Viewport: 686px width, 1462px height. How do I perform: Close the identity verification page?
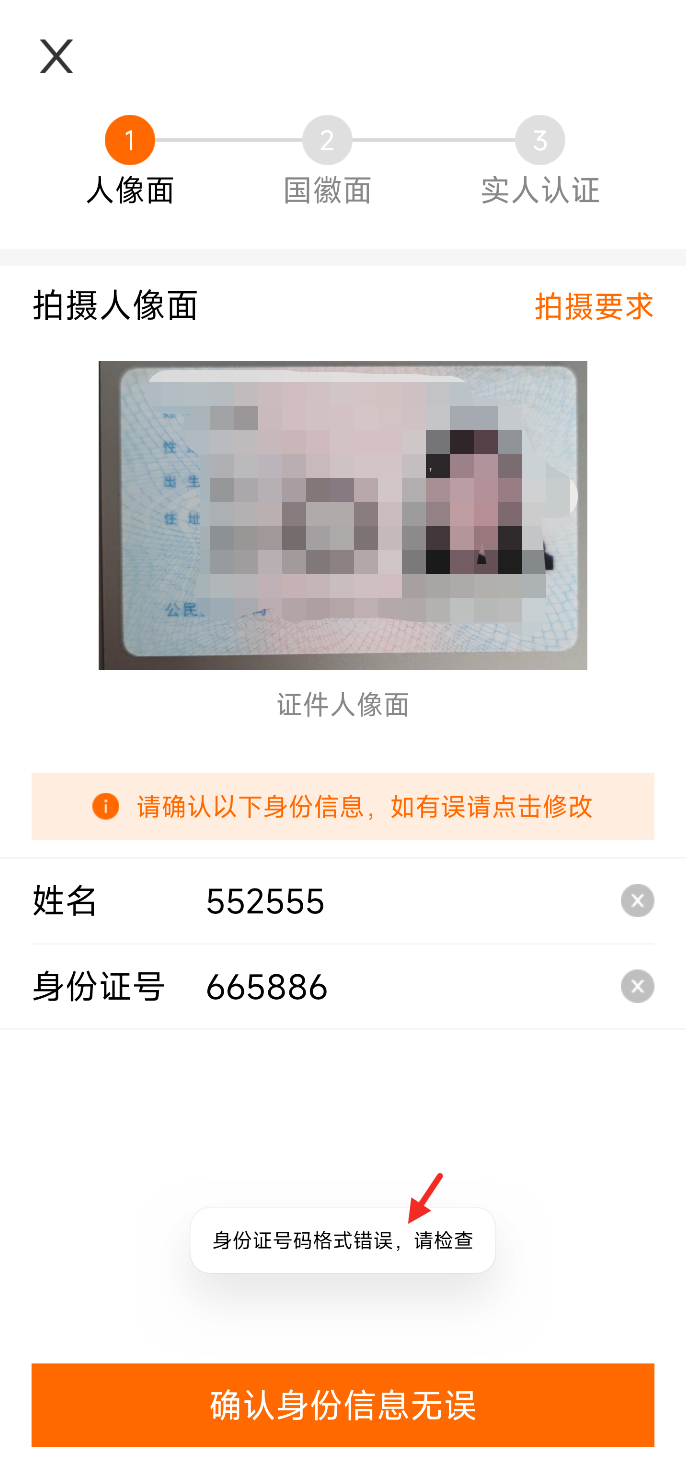pyautogui.click(x=56, y=56)
